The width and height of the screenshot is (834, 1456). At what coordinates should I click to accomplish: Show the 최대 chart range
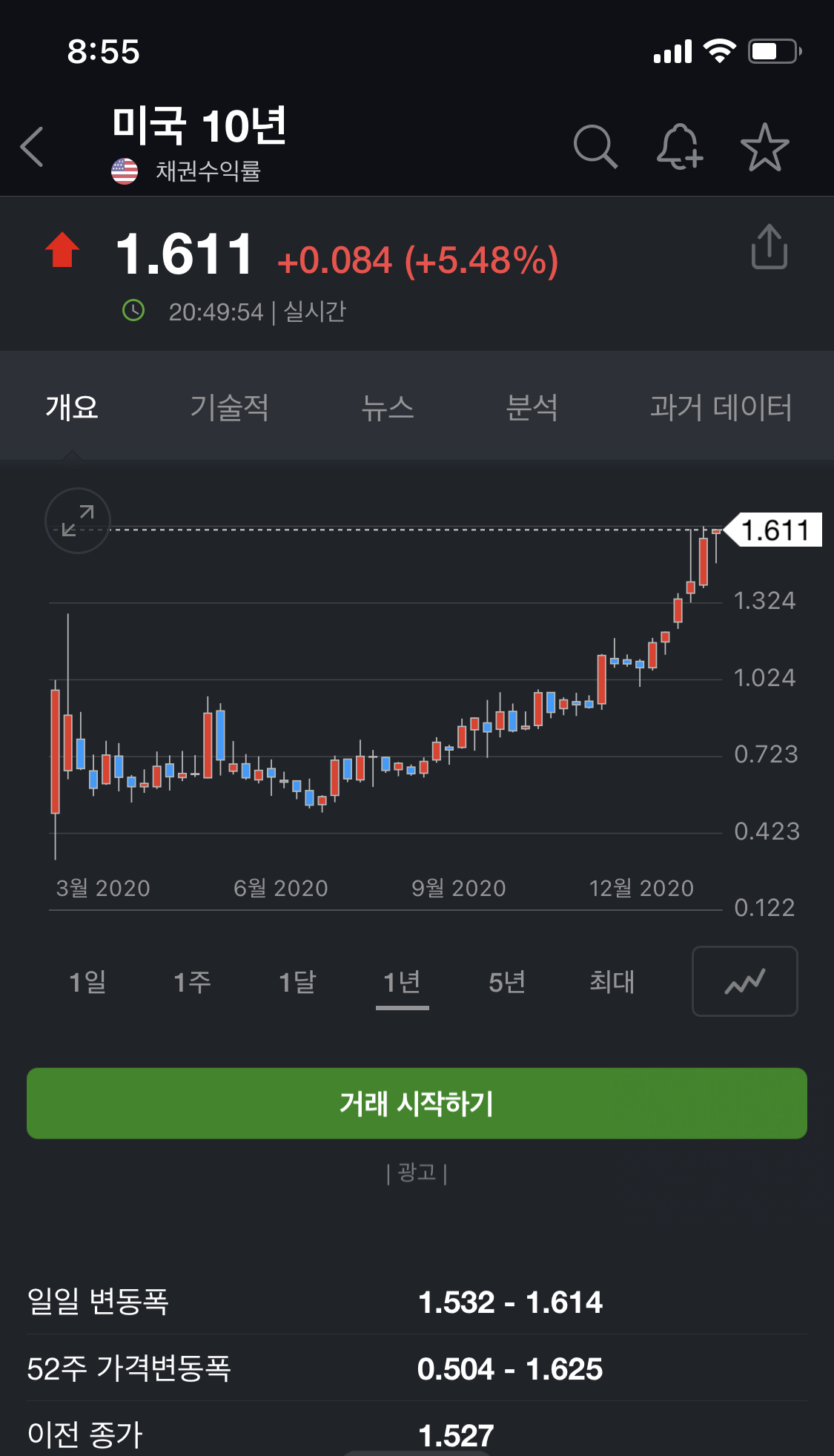coord(612,982)
